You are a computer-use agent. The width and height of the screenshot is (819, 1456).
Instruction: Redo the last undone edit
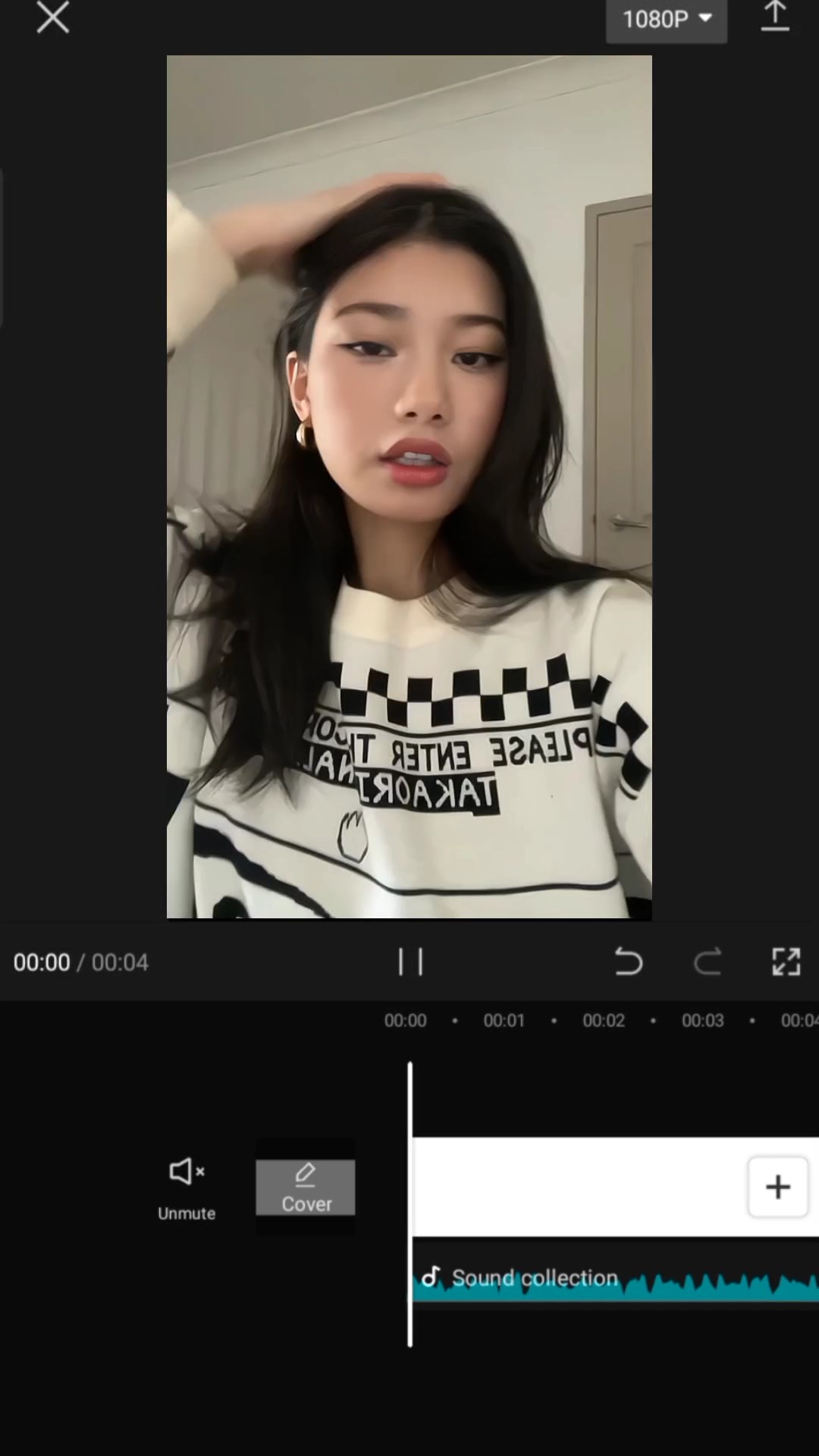[707, 962]
